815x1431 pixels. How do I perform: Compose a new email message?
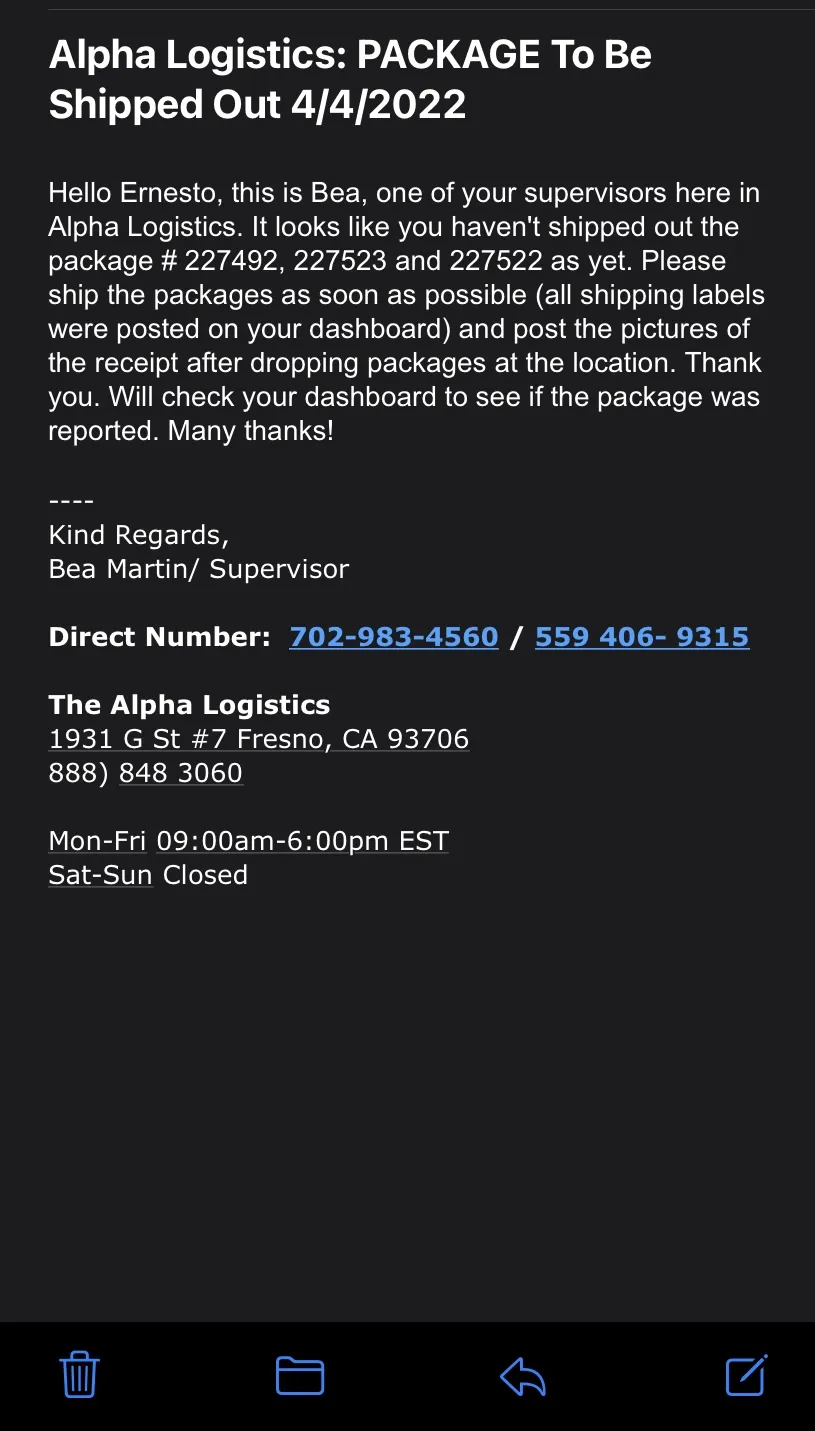click(x=746, y=1375)
